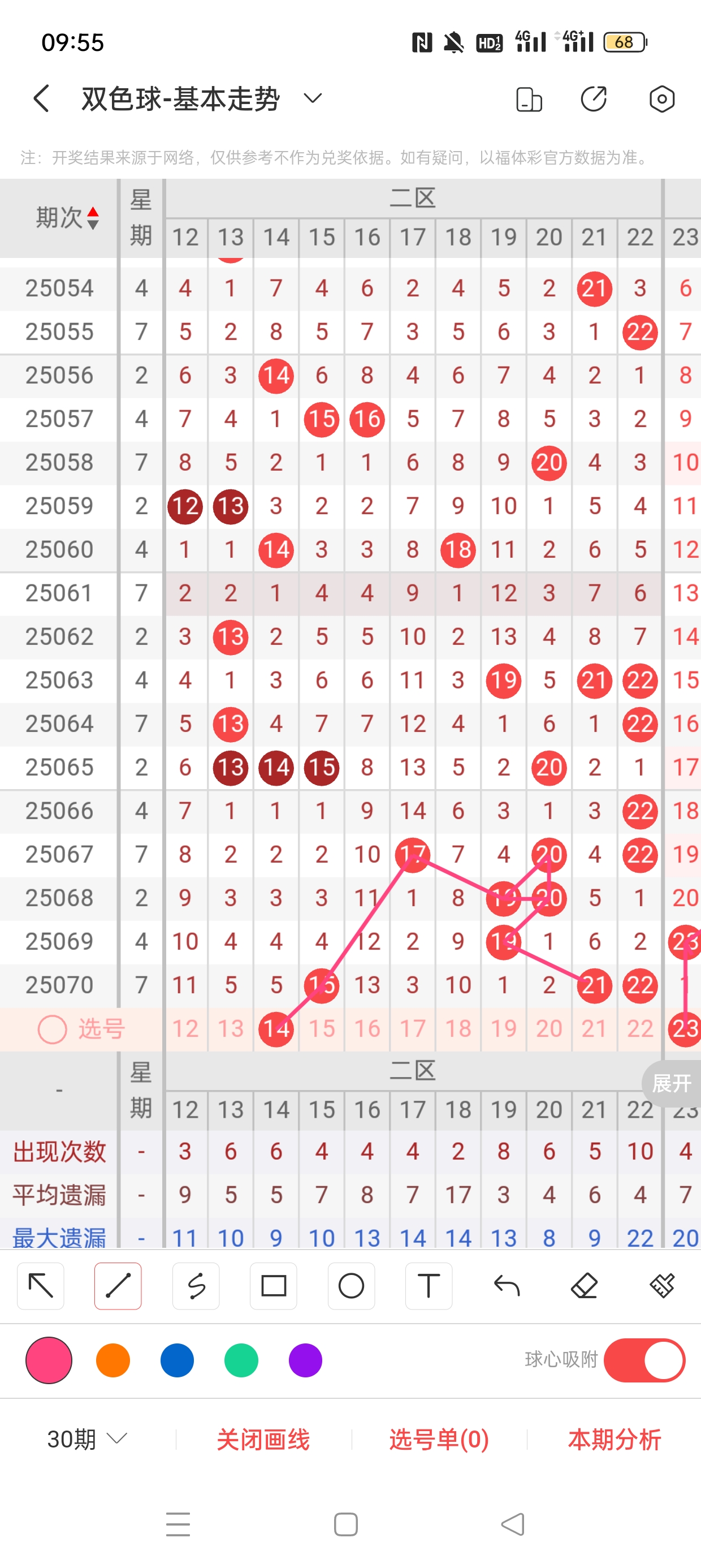This screenshot has width=701, height=1568.
Task: Pick the circle drawing tool
Action: pos(351,1286)
